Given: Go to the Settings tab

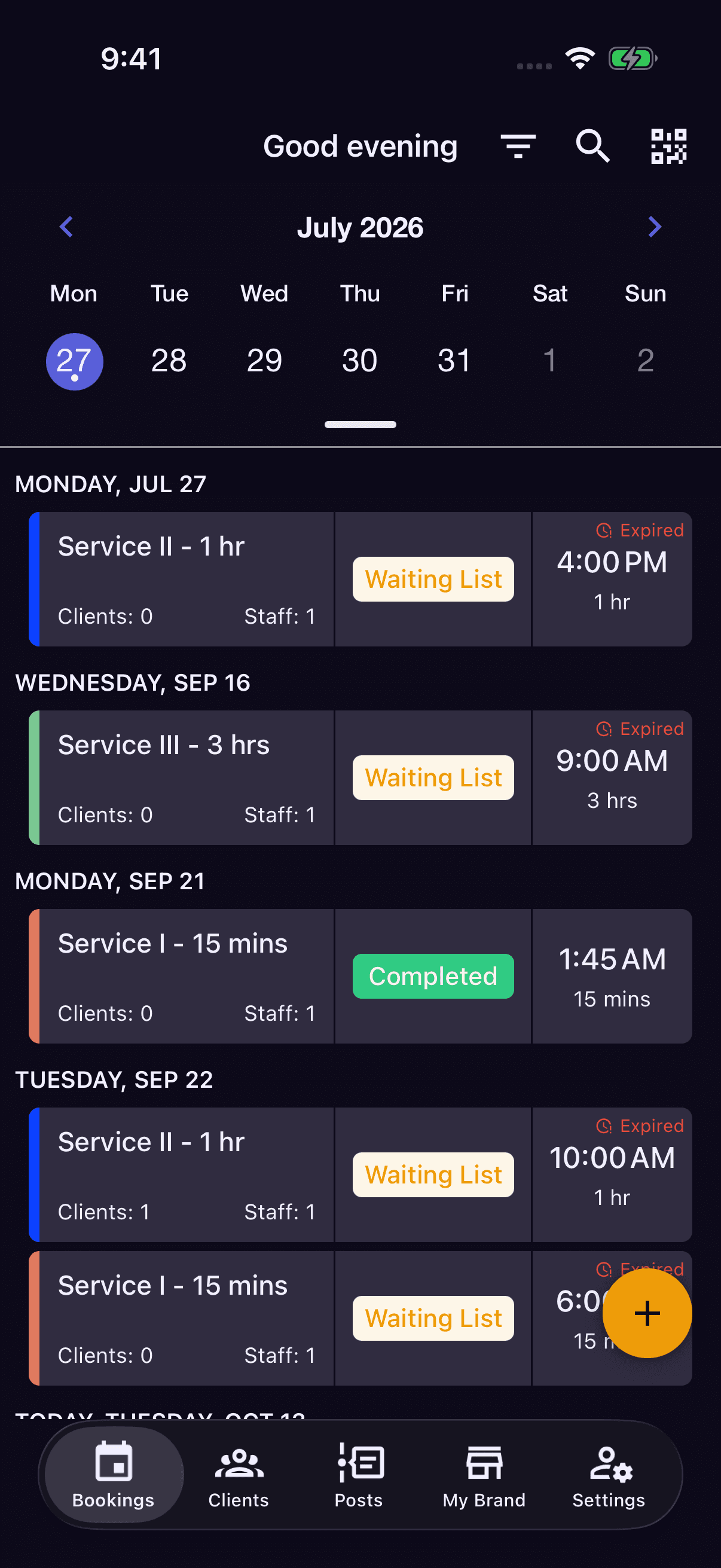Looking at the screenshot, I should coord(609,1474).
